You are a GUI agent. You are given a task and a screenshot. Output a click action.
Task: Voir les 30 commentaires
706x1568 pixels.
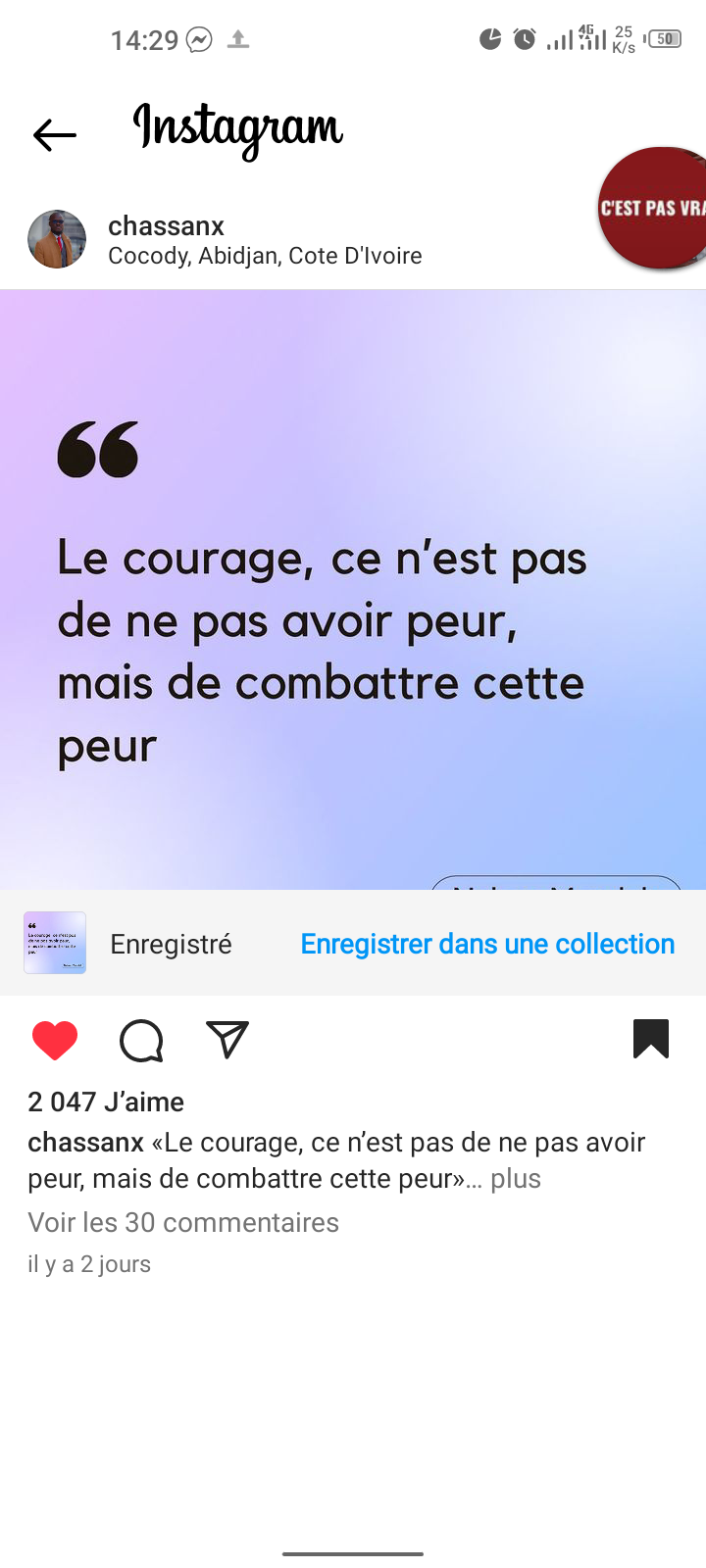183,1222
